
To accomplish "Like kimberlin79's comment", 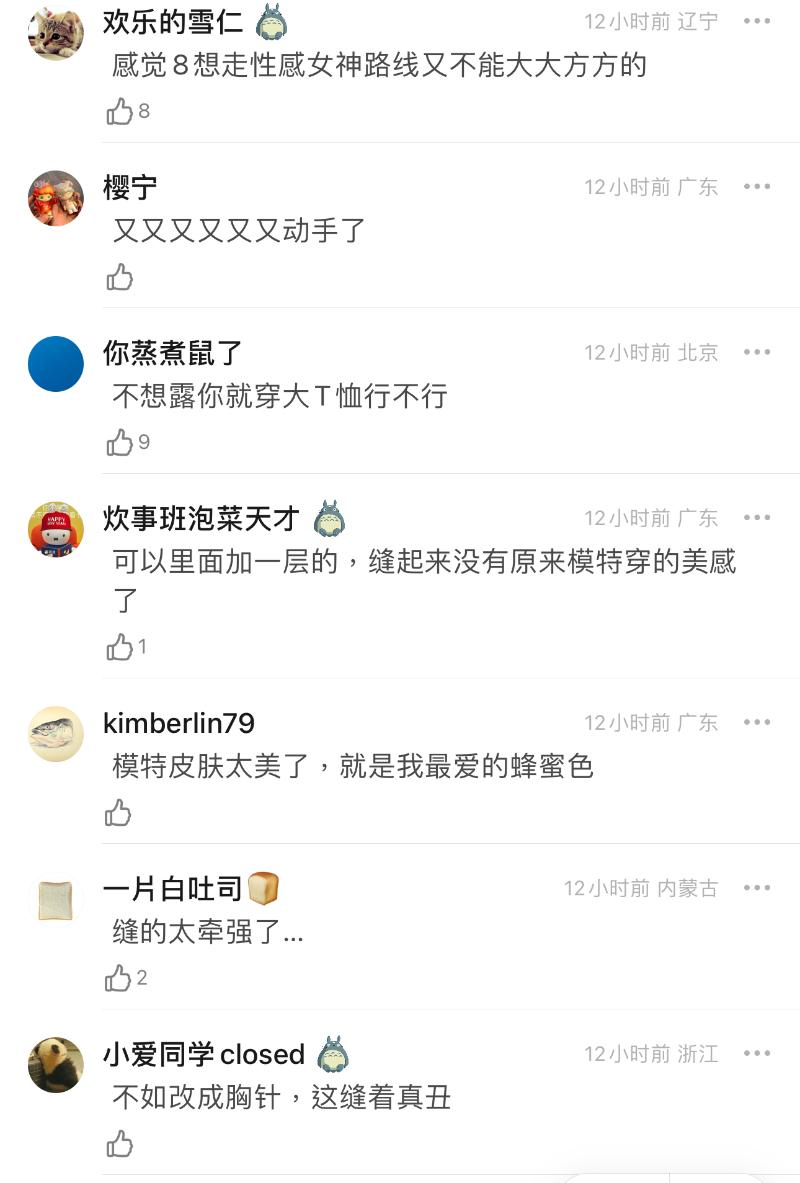I will point(119,812).
